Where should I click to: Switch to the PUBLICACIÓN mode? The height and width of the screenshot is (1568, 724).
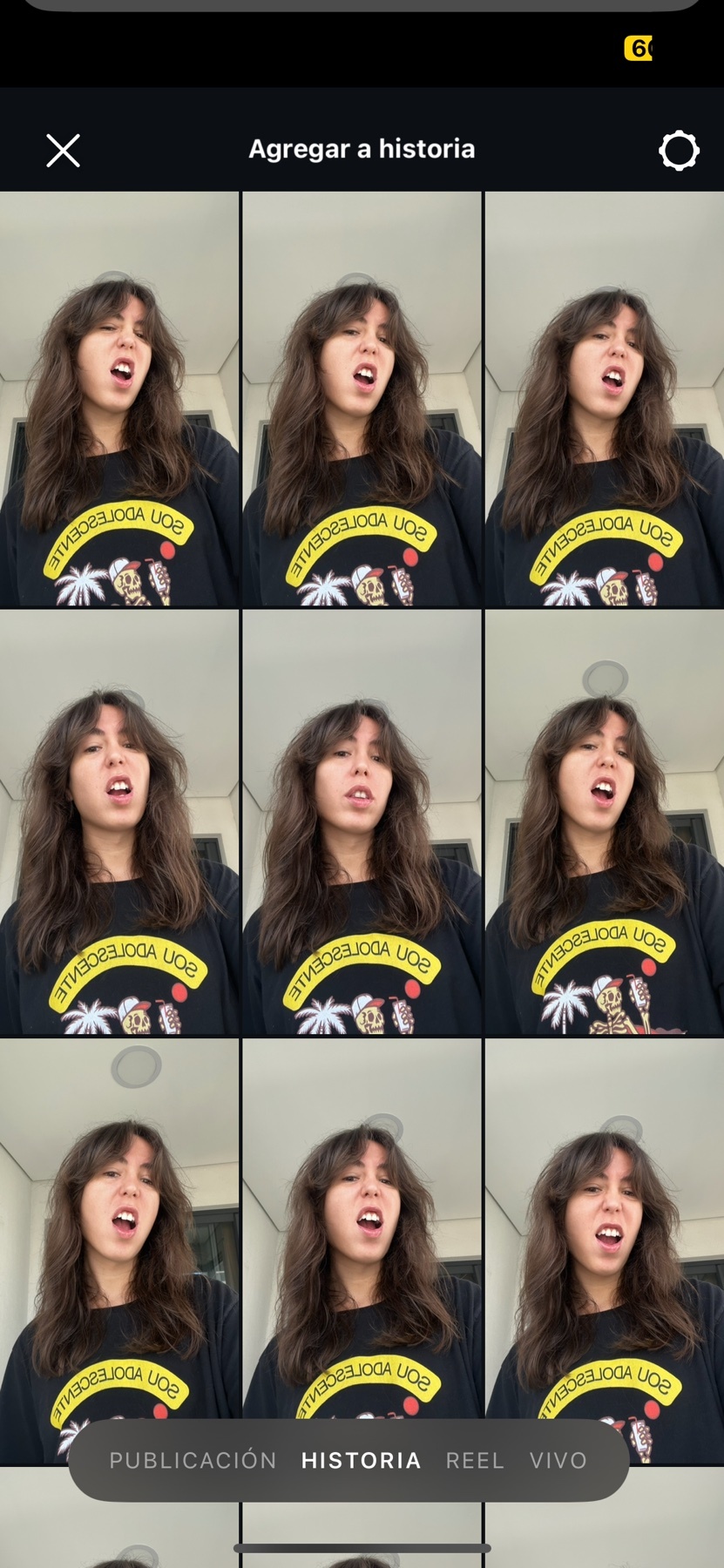[193, 1460]
